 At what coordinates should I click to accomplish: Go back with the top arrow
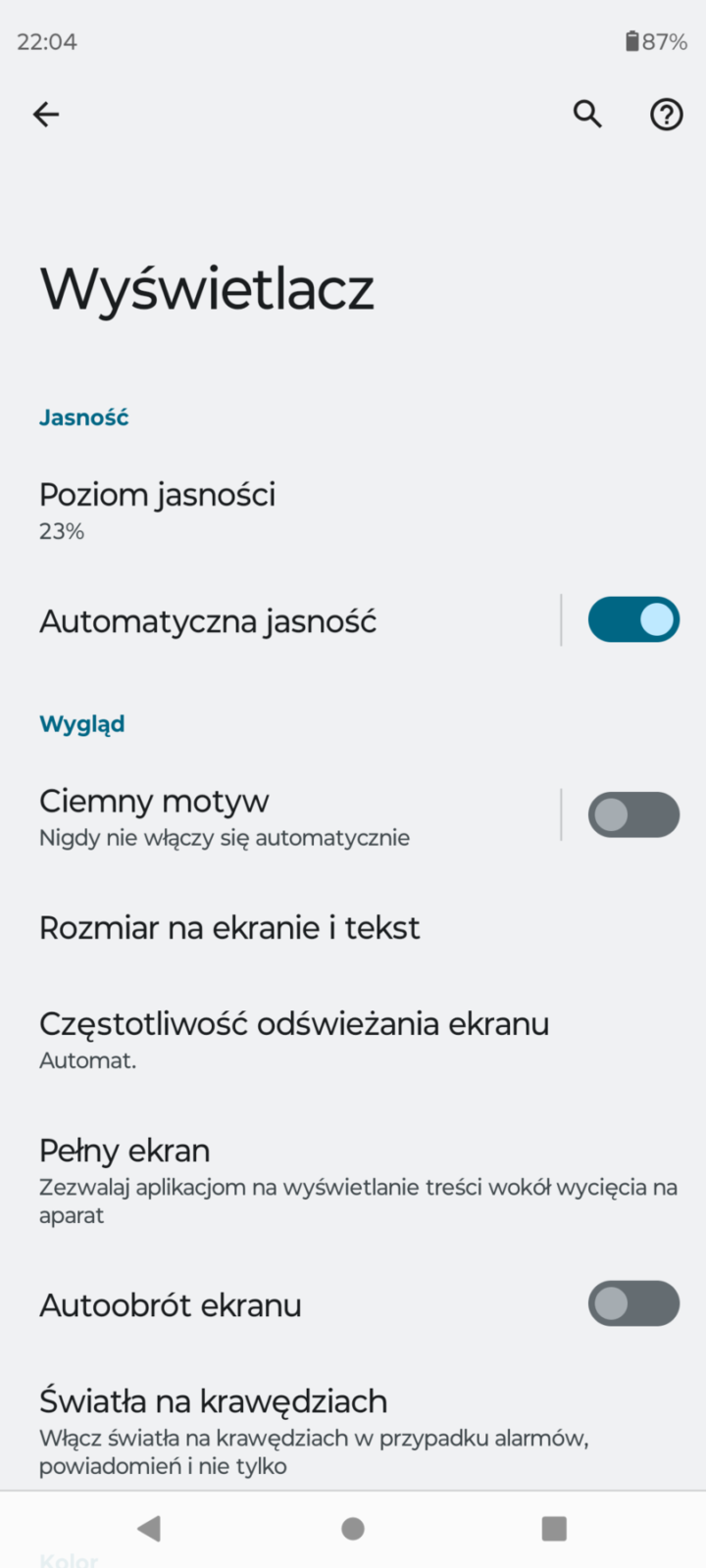pyautogui.click(x=46, y=115)
